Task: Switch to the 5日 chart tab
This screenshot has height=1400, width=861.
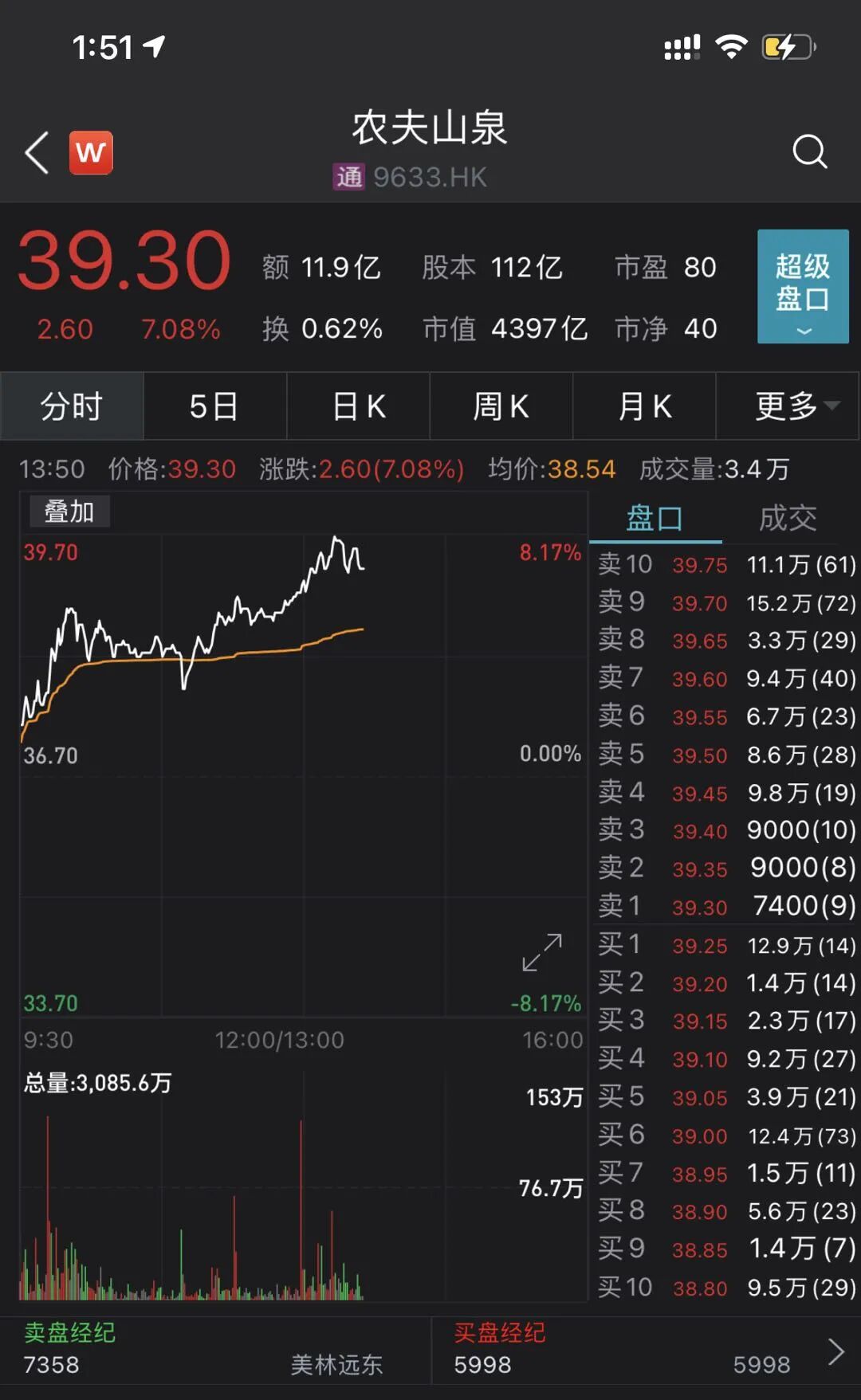Action: pos(214,406)
